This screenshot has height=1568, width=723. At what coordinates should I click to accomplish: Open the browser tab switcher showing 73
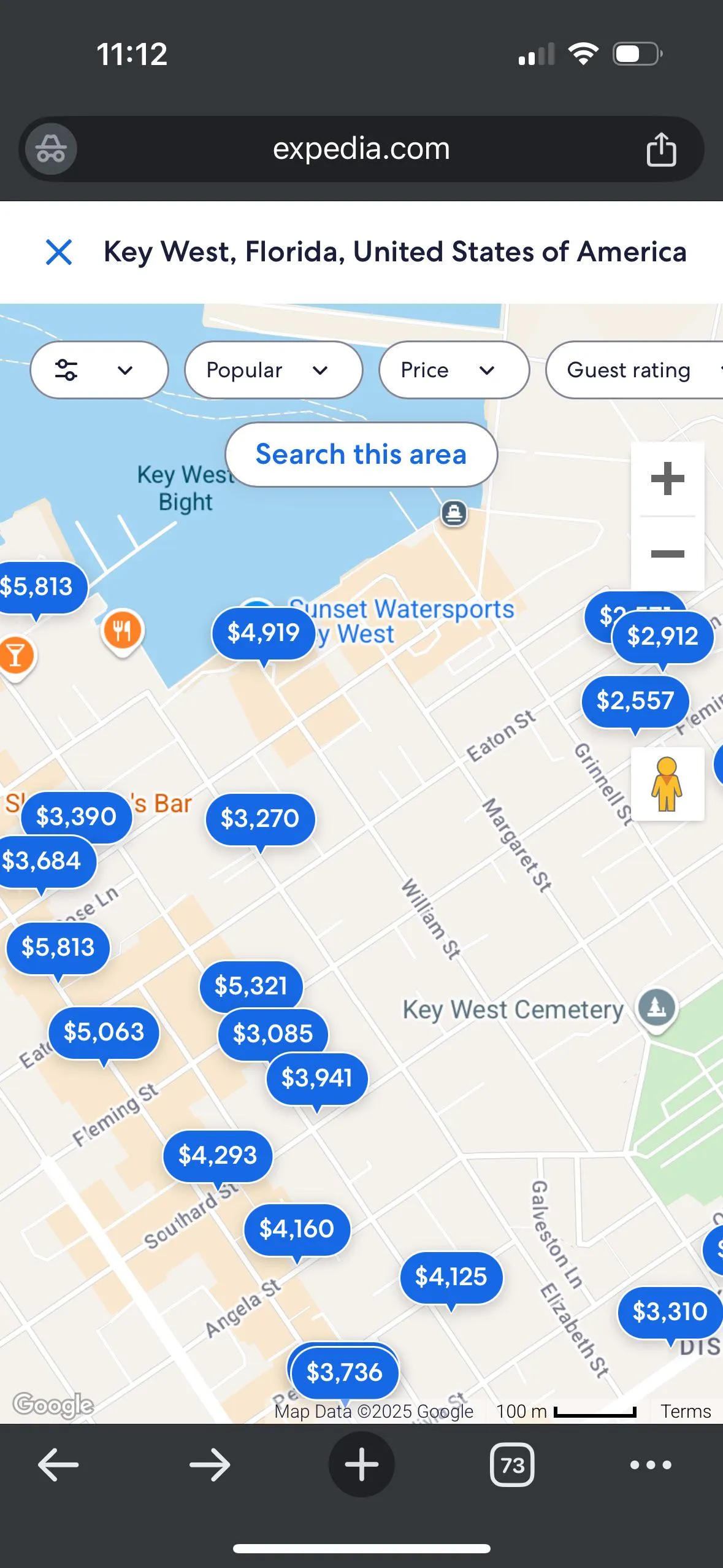(512, 1464)
